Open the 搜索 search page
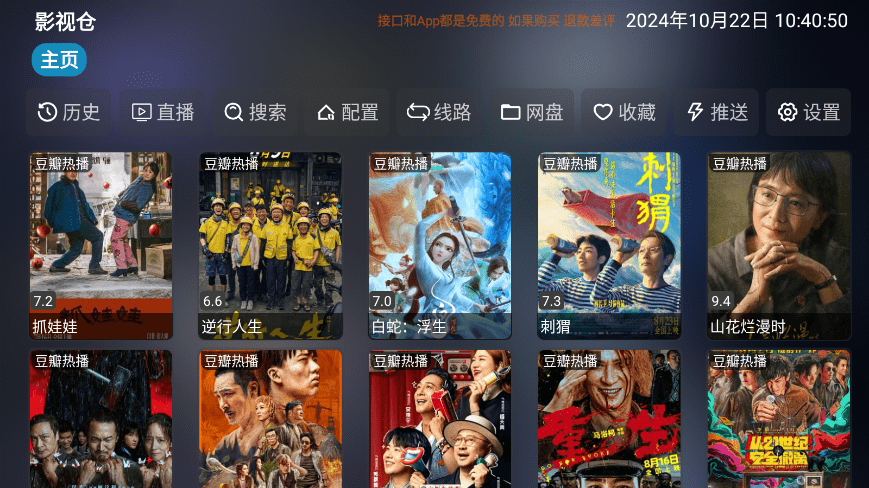The image size is (869, 488). [x=255, y=112]
